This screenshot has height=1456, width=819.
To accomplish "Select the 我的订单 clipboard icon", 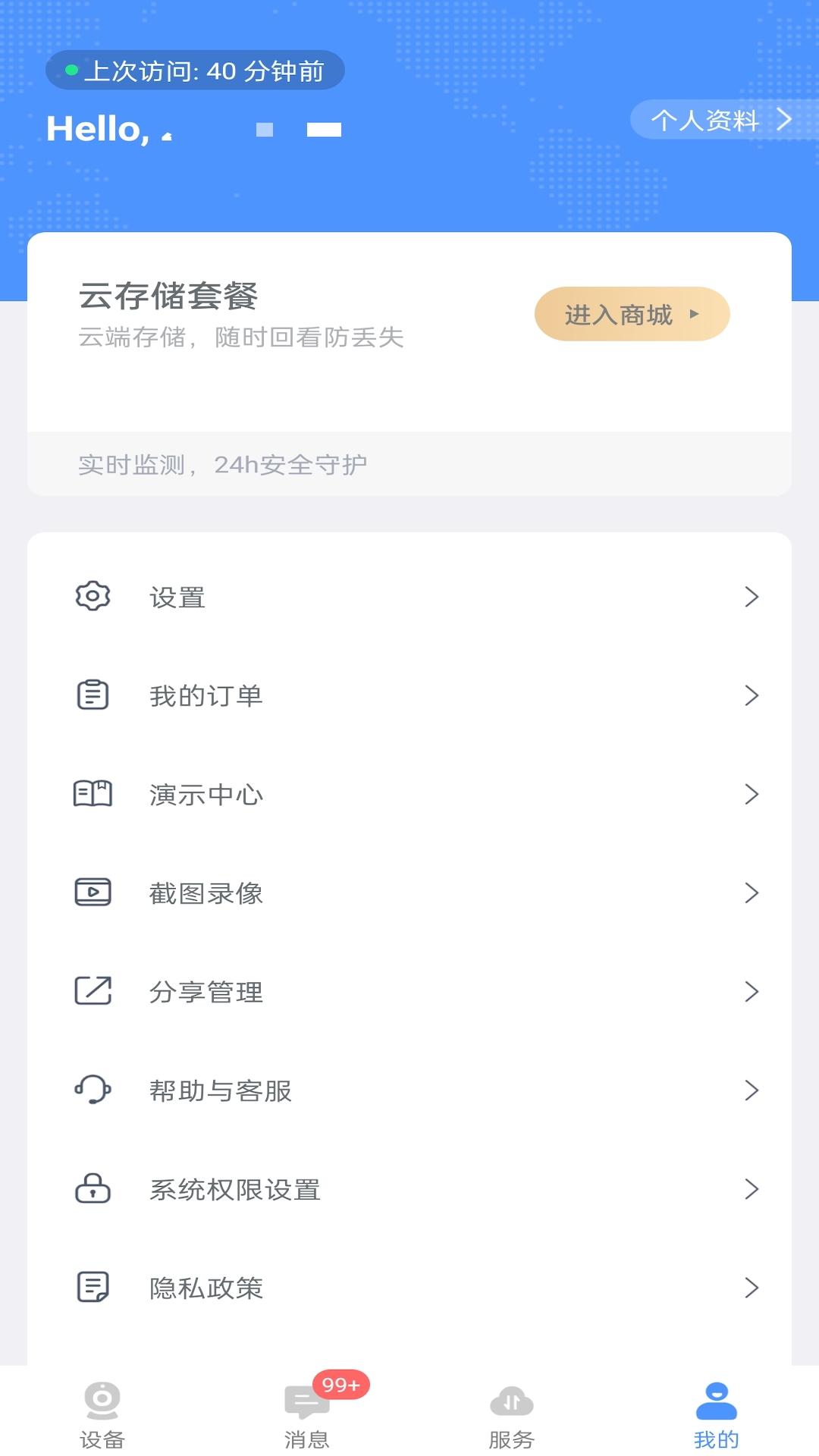I will coord(93,695).
